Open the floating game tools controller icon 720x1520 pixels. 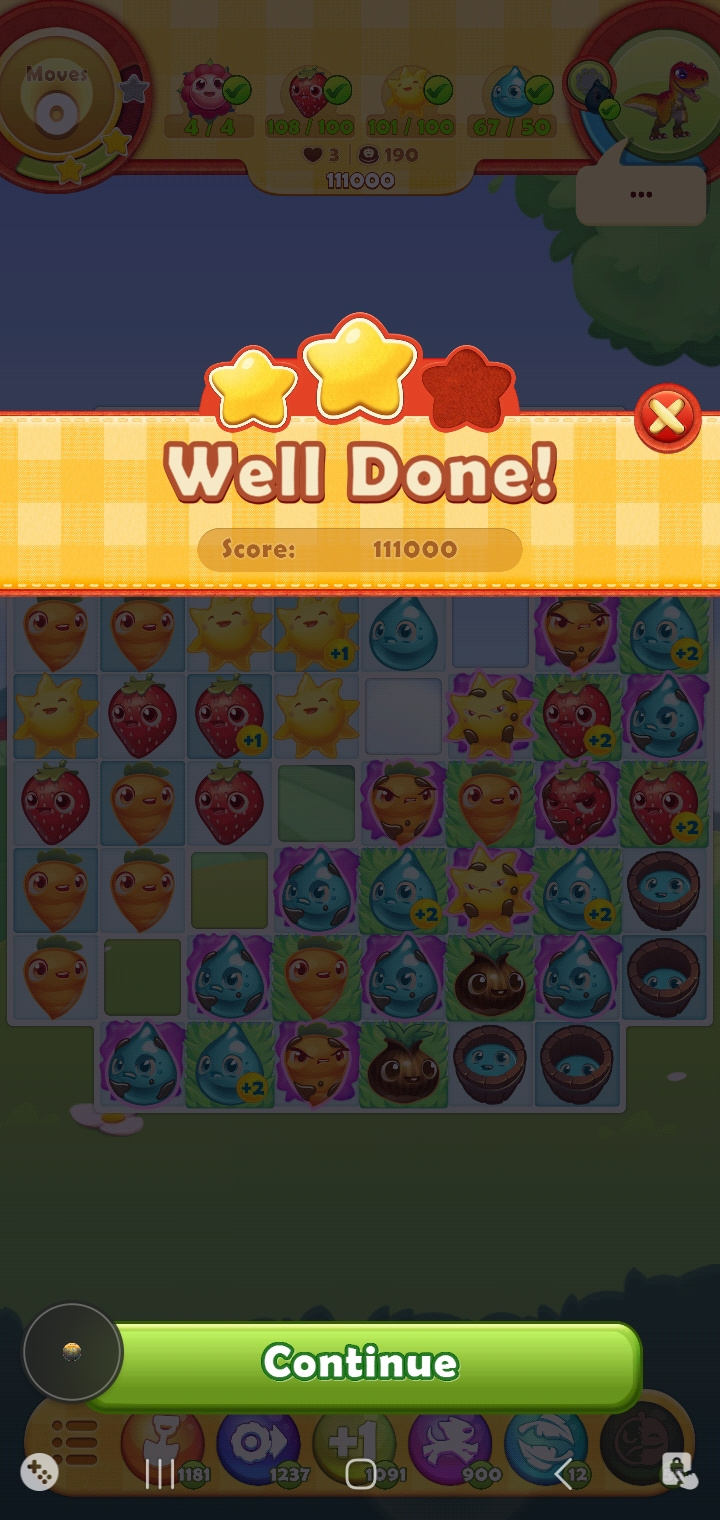coord(39,1472)
